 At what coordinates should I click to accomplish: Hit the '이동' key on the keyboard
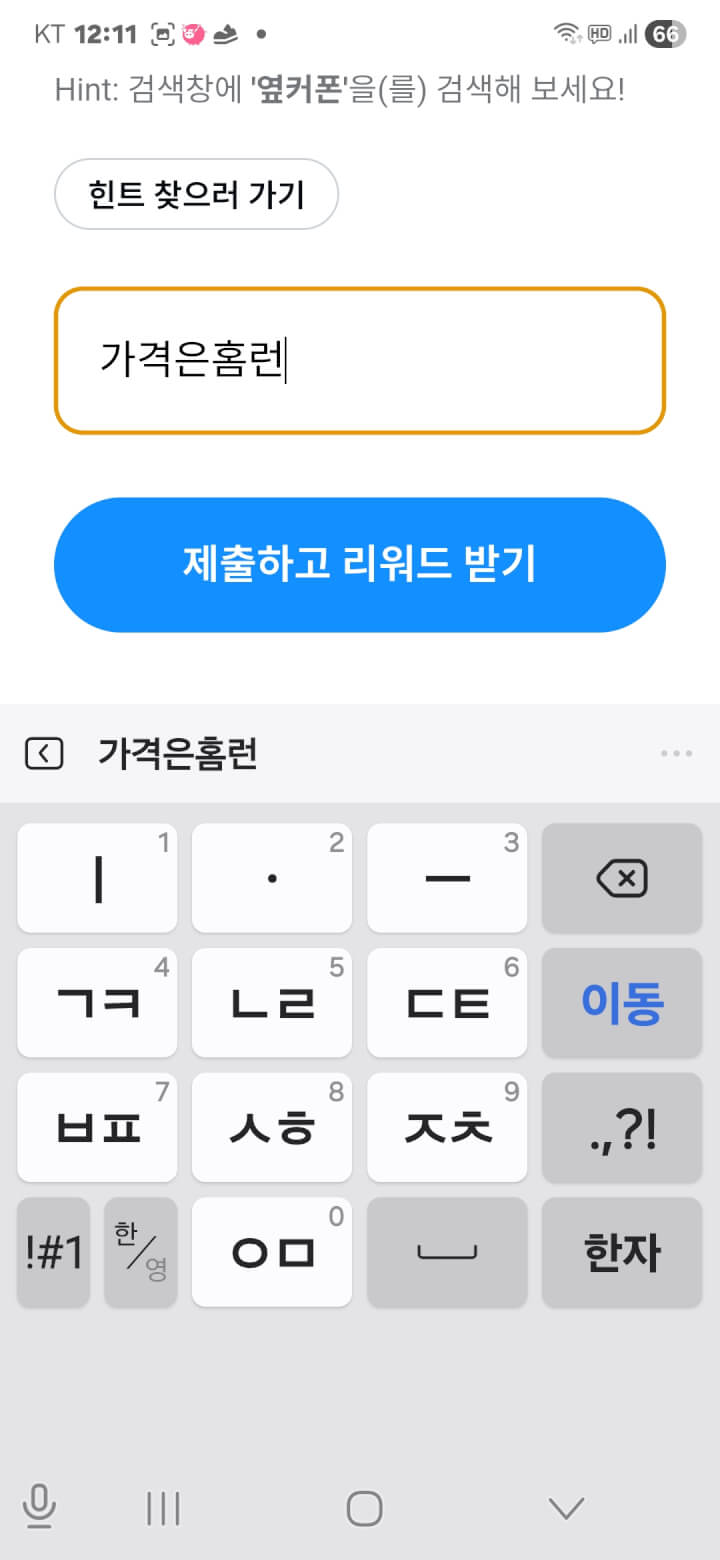[622, 1003]
